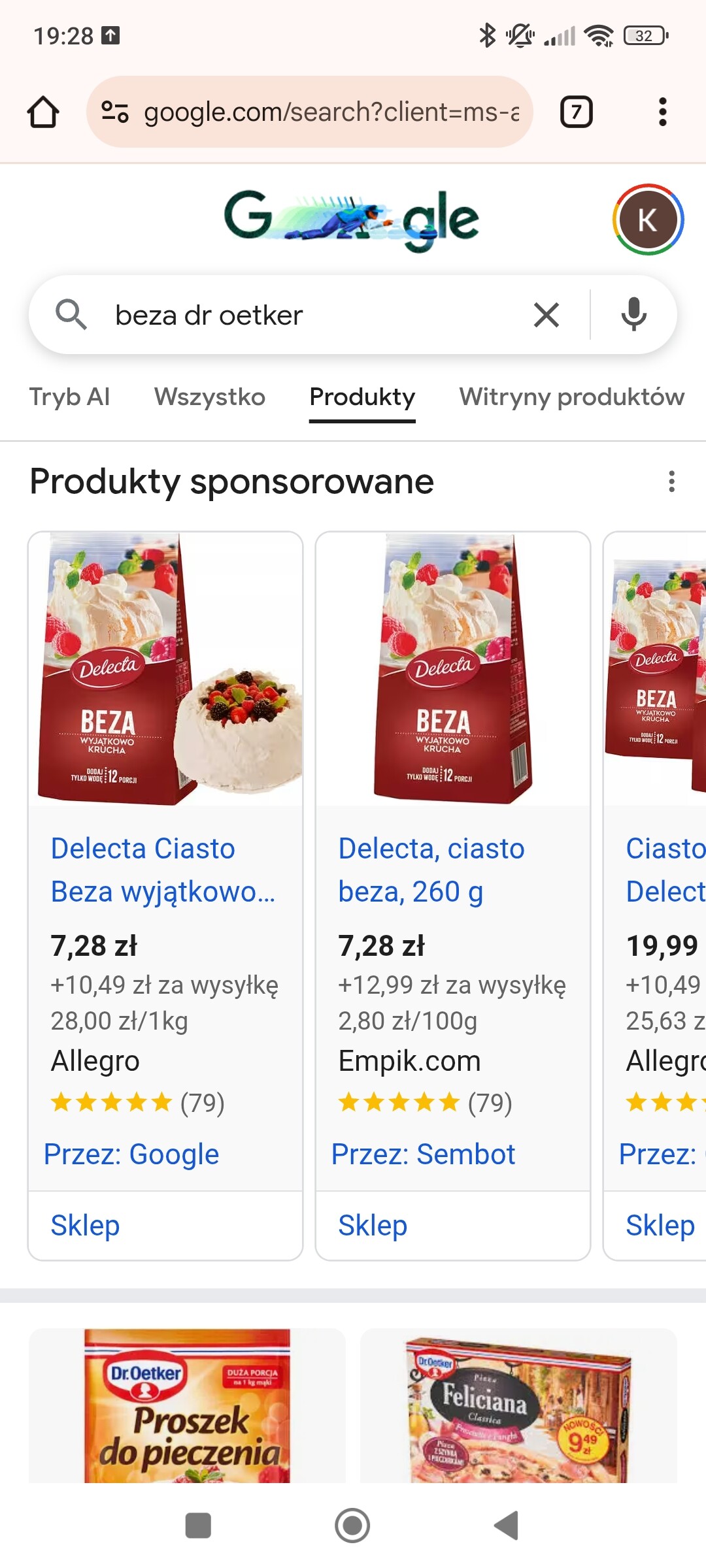Go back using the system back button
Image resolution: width=706 pixels, height=1568 pixels.
[x=507, y=1526]
